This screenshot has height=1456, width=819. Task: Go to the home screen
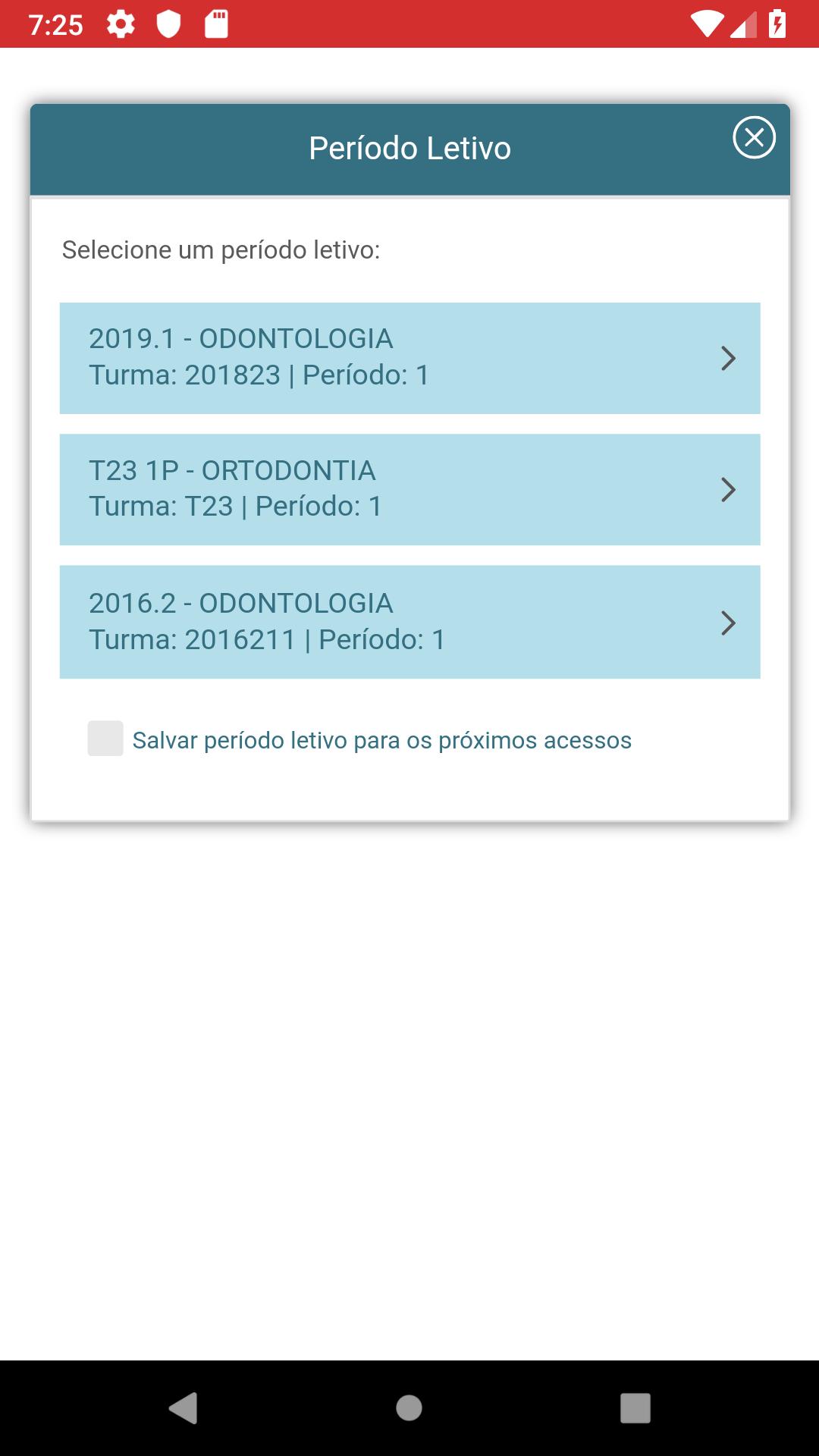tap(409, 1407)
